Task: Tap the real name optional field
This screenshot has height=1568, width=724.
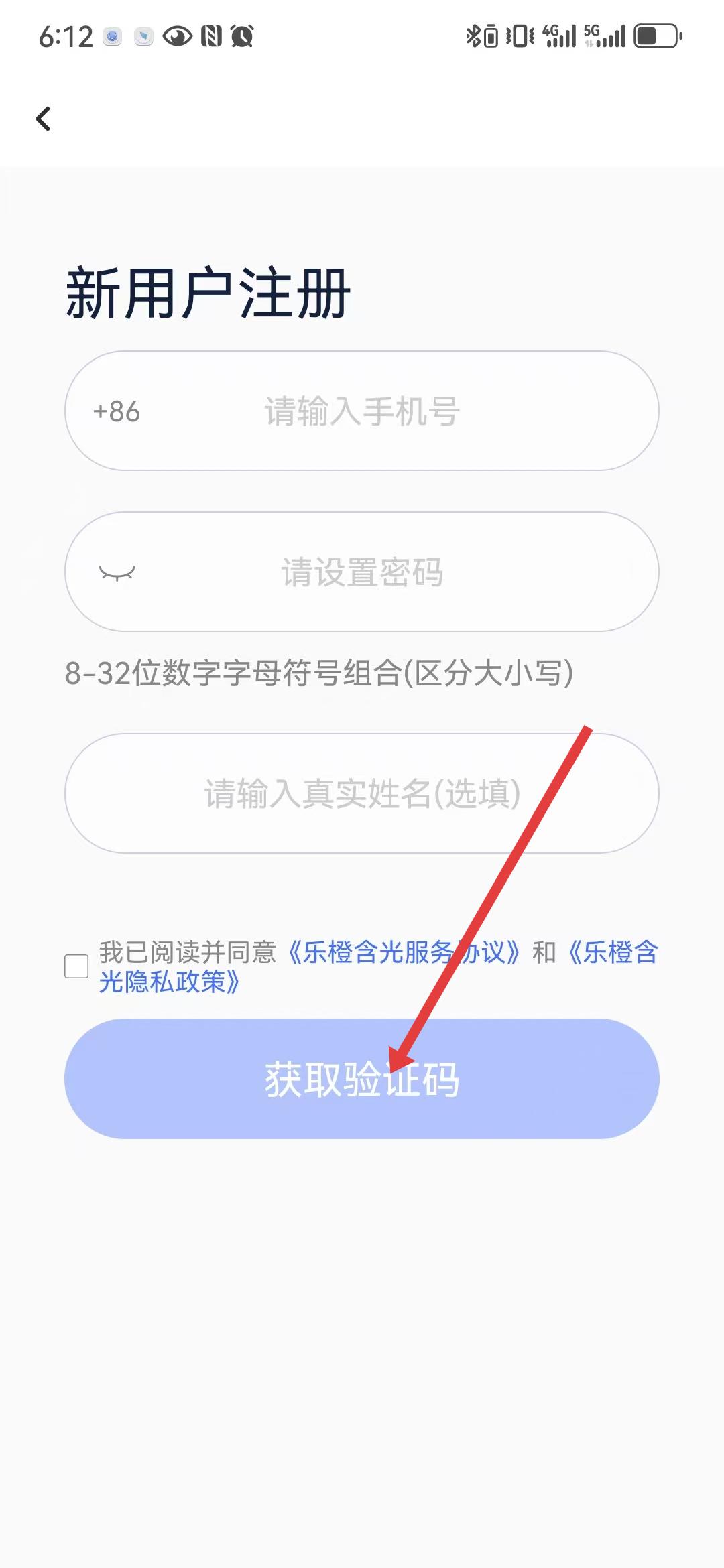Action: pos(362,793)
